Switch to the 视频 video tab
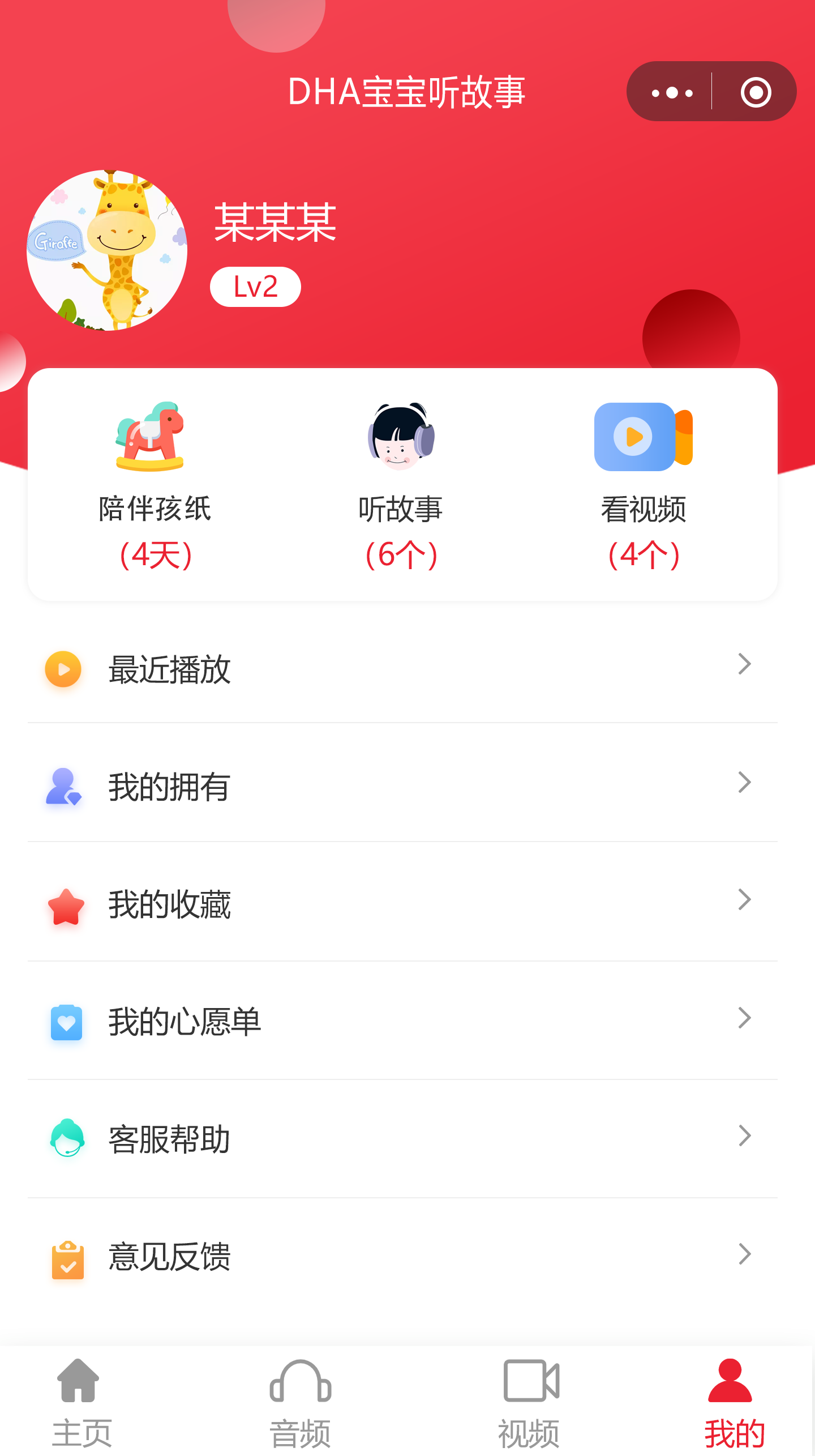Viewport: 815px width, 1456px height. [x=530, y=1402]
